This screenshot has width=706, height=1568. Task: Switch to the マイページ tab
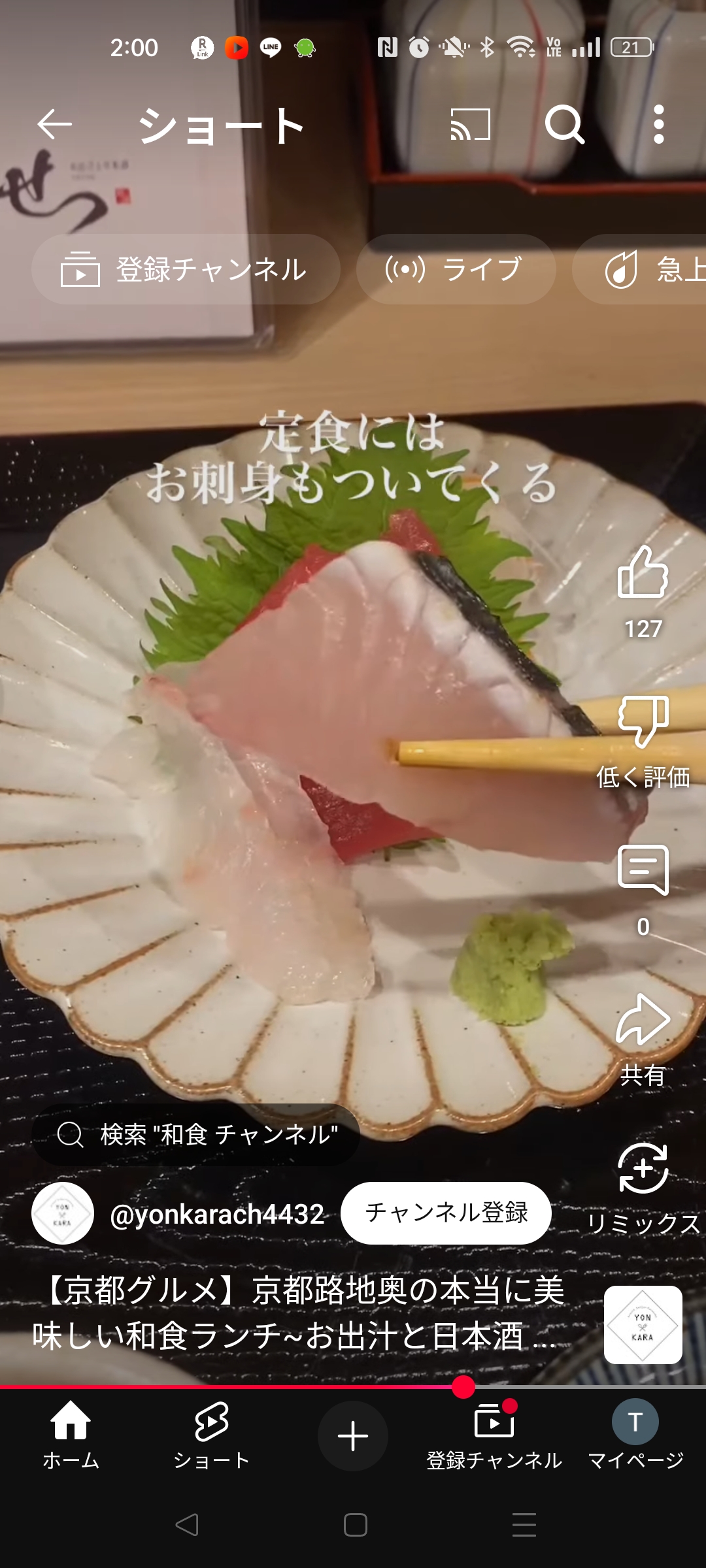pyautogui.click(x=635, y=1435)
